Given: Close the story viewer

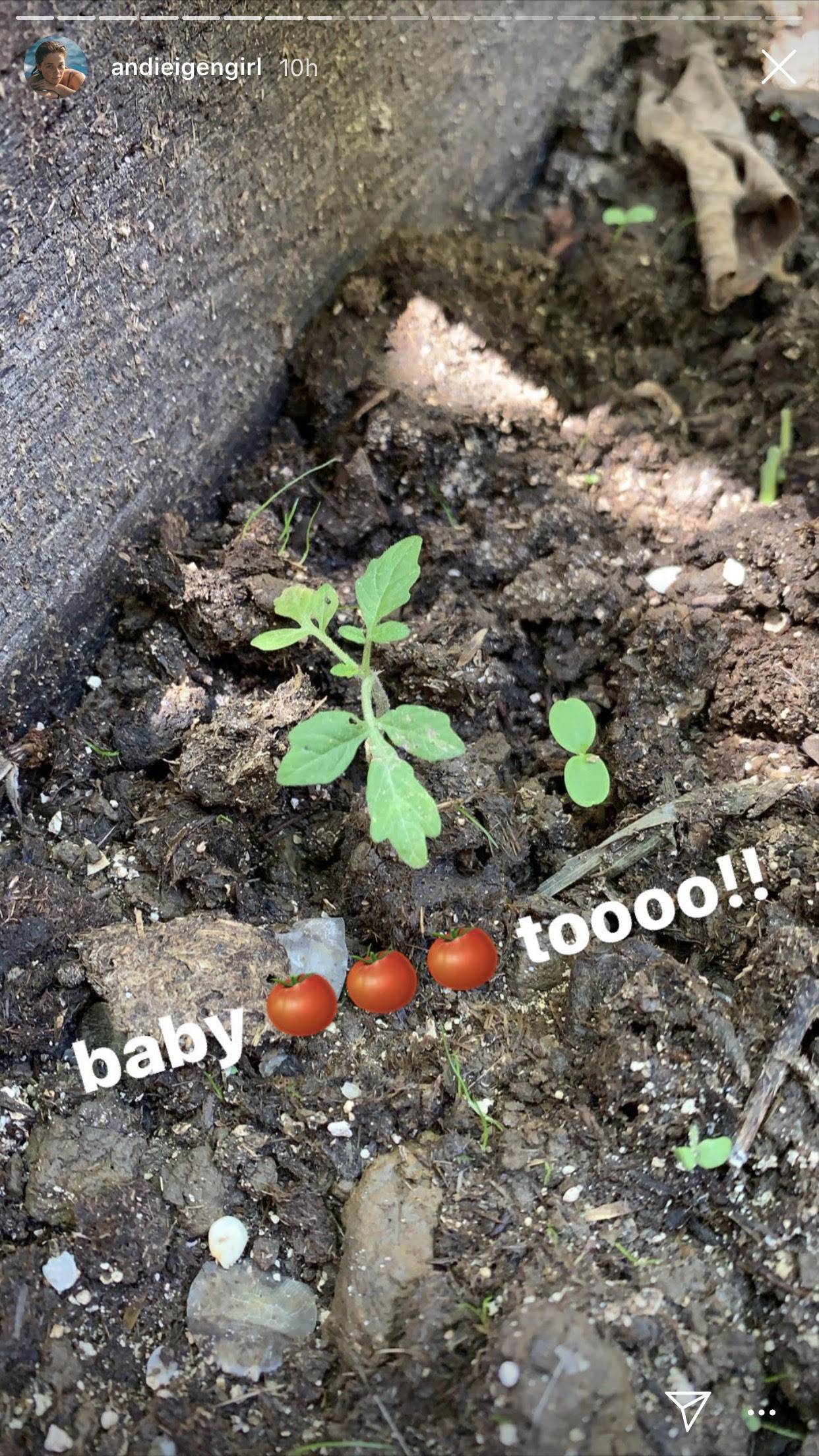Looking at the screenshot, I should coord(778,67).
